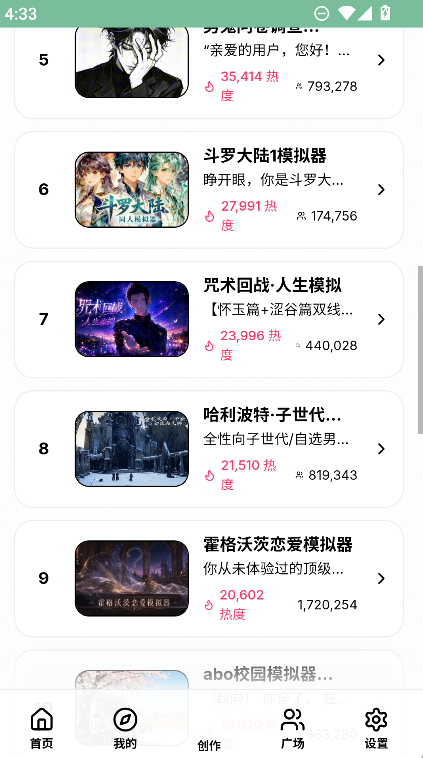This screenshot has width=423, height=758.
Task: Switch to the 广场 tab
Action: coord(293,728)
